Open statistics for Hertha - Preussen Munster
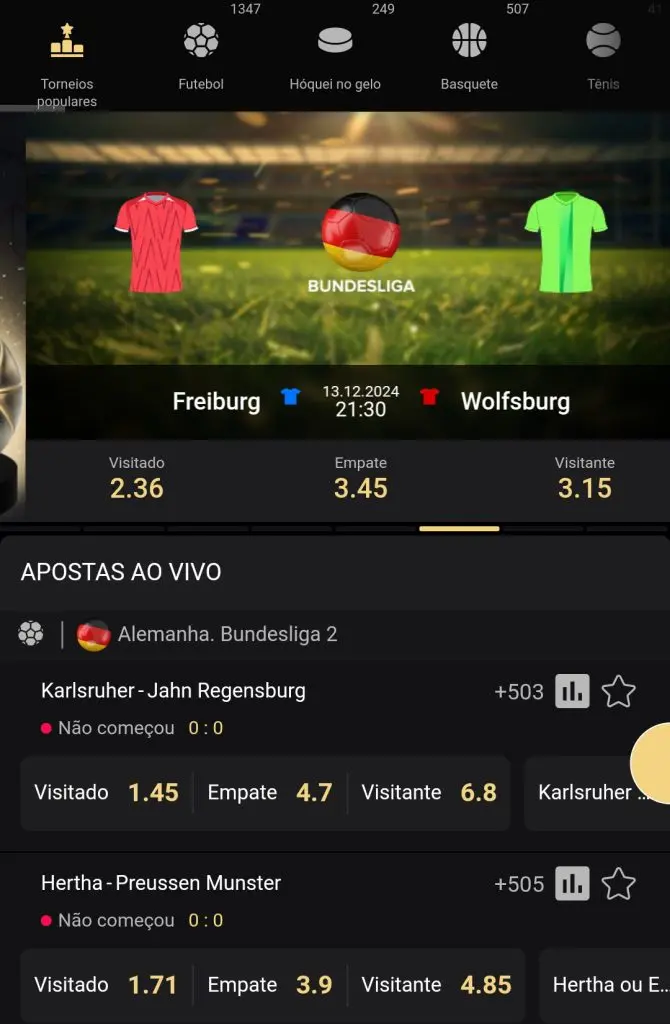This screenshot has height=1024, width=670. [572, 883]
